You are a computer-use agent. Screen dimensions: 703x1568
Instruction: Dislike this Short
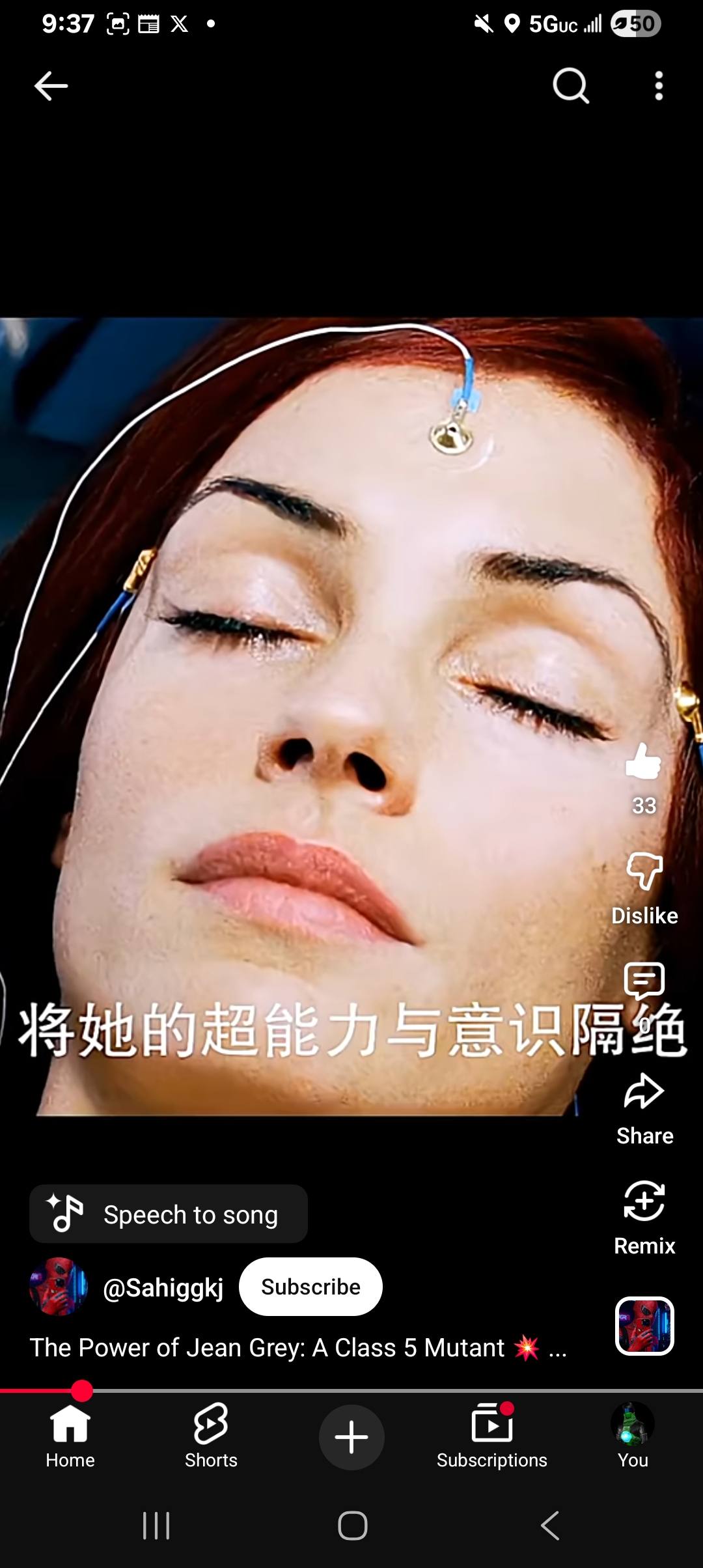click(644, 873)
